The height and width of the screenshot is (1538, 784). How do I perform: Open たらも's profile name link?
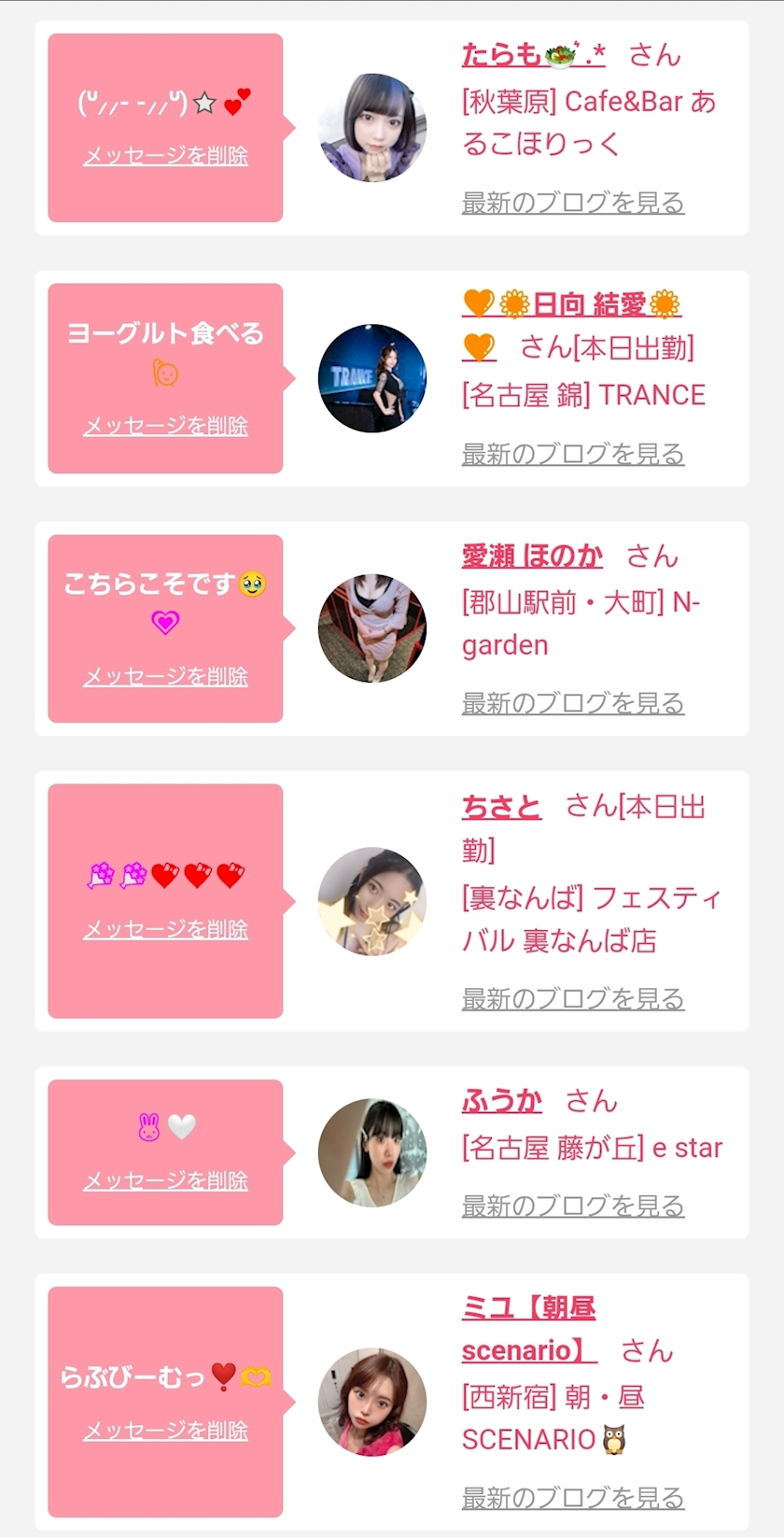[533, 55]
